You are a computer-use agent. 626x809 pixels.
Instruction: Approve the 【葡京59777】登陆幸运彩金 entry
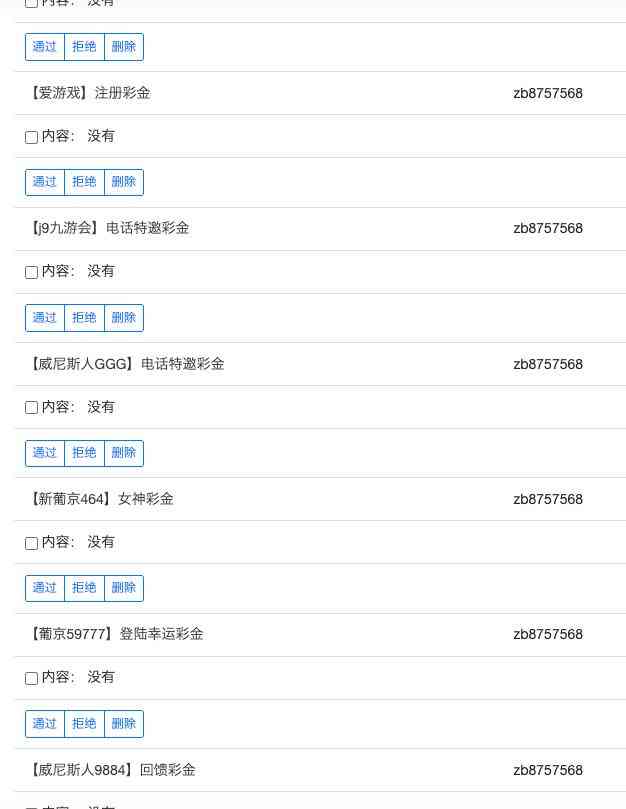45,724
